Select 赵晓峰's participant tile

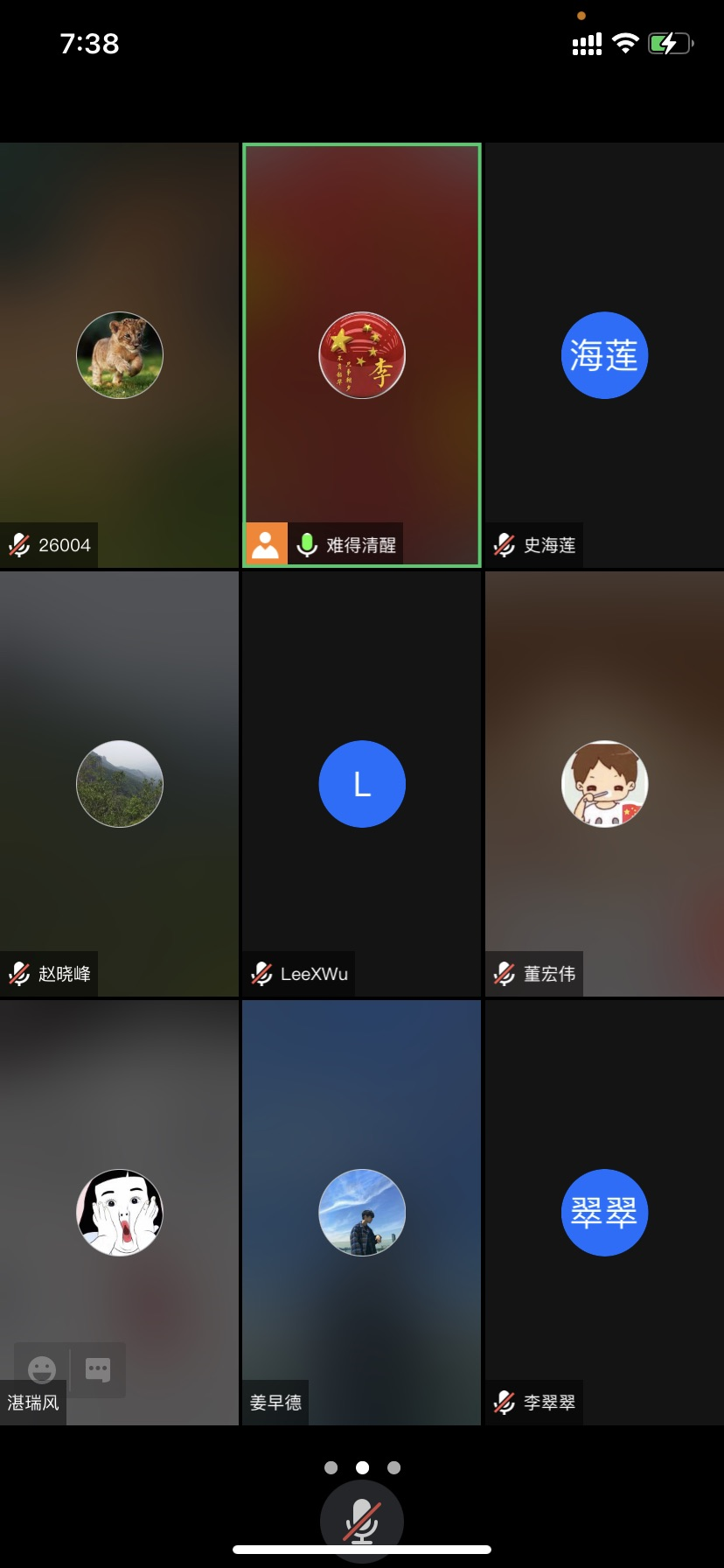(x=120, y=784)
